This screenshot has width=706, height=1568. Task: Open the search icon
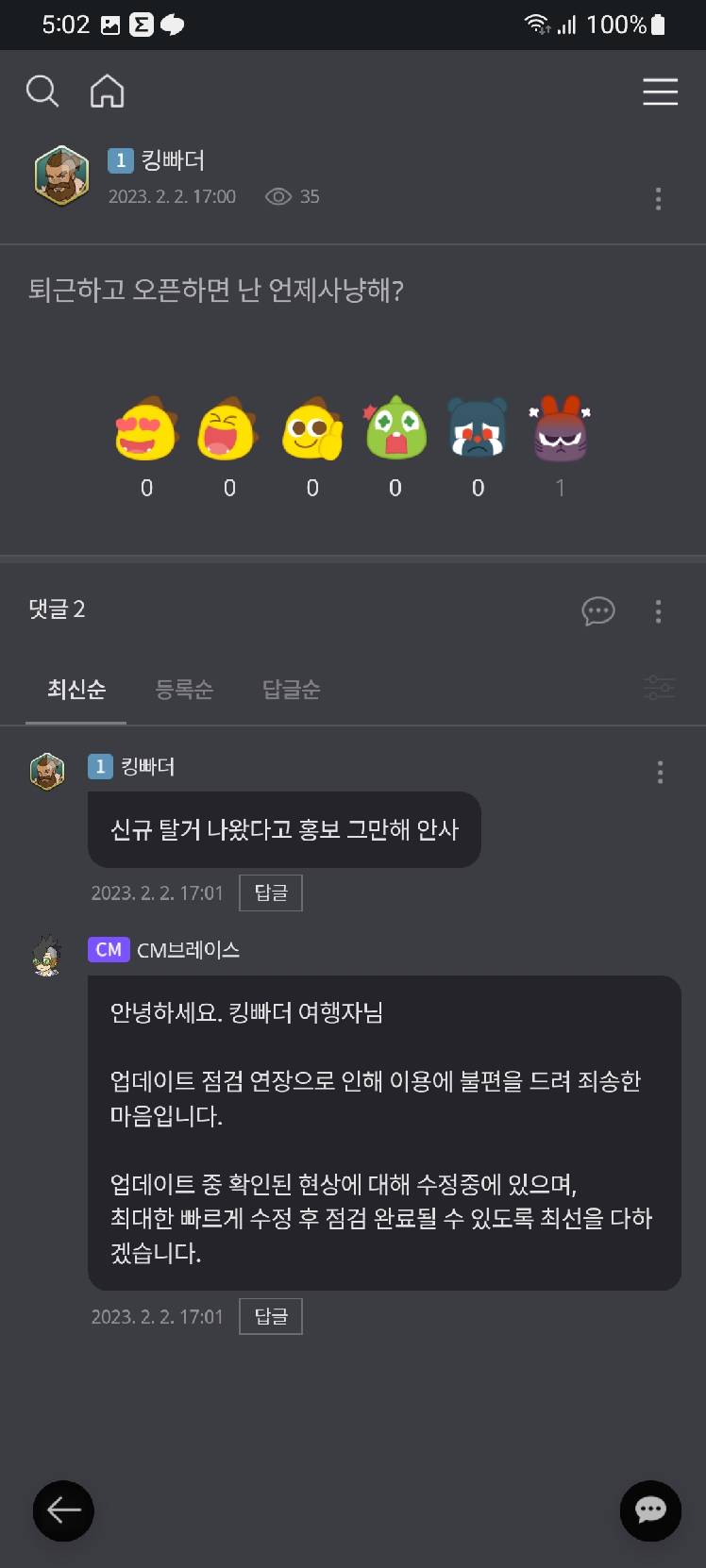click(42, 92)
